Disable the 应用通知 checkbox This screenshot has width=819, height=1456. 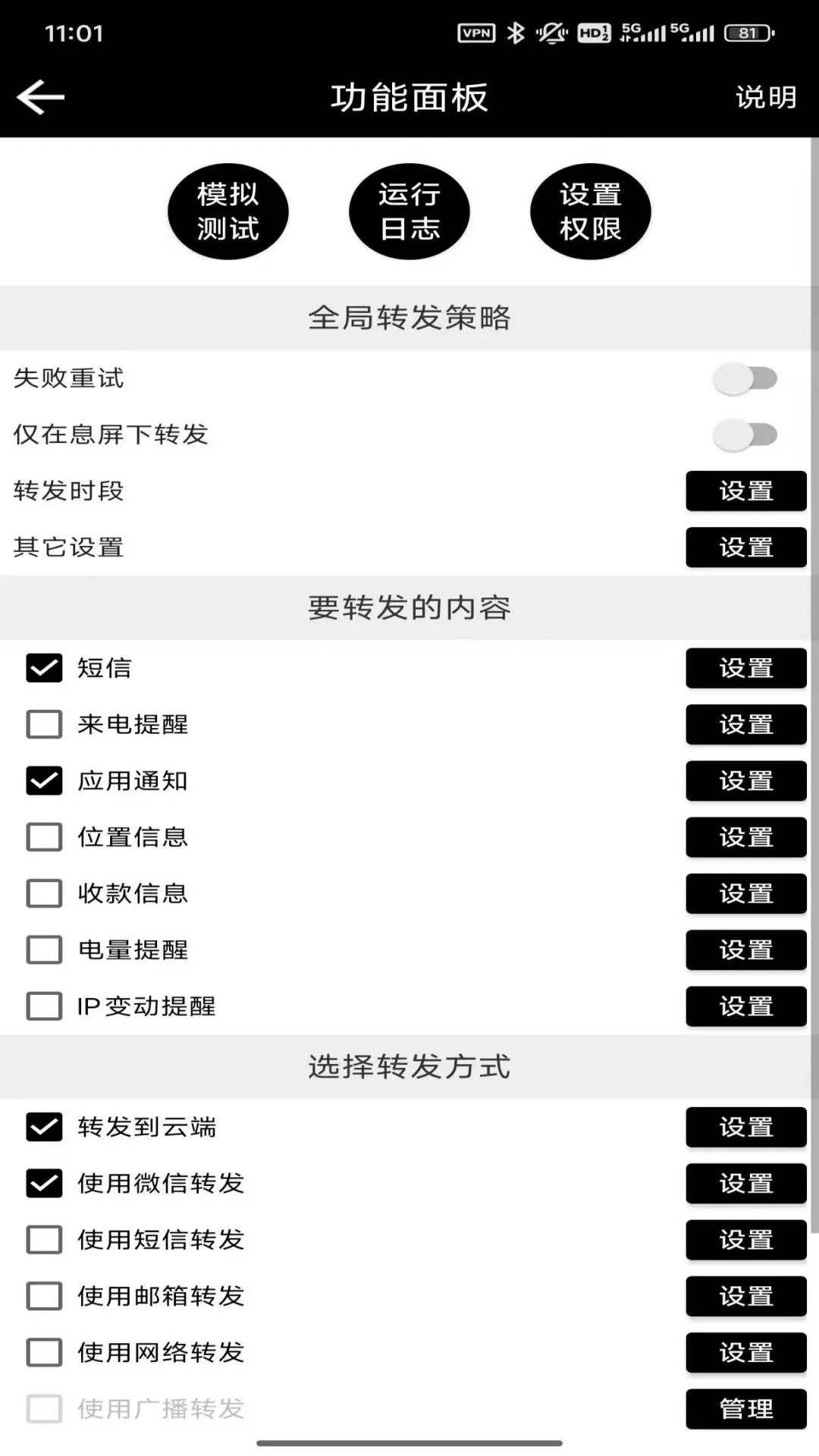43,780
